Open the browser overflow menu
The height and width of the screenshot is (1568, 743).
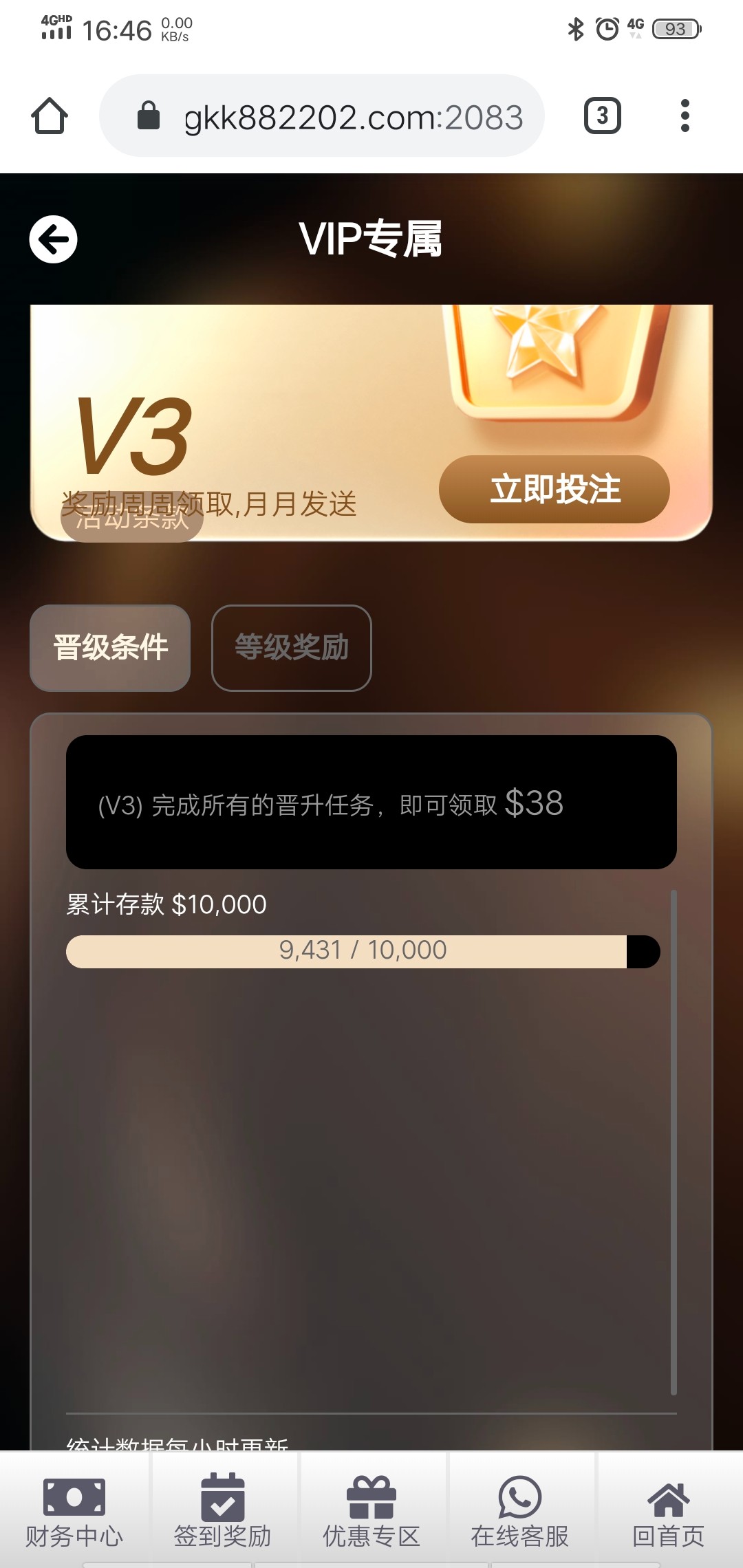coord(684,116)
